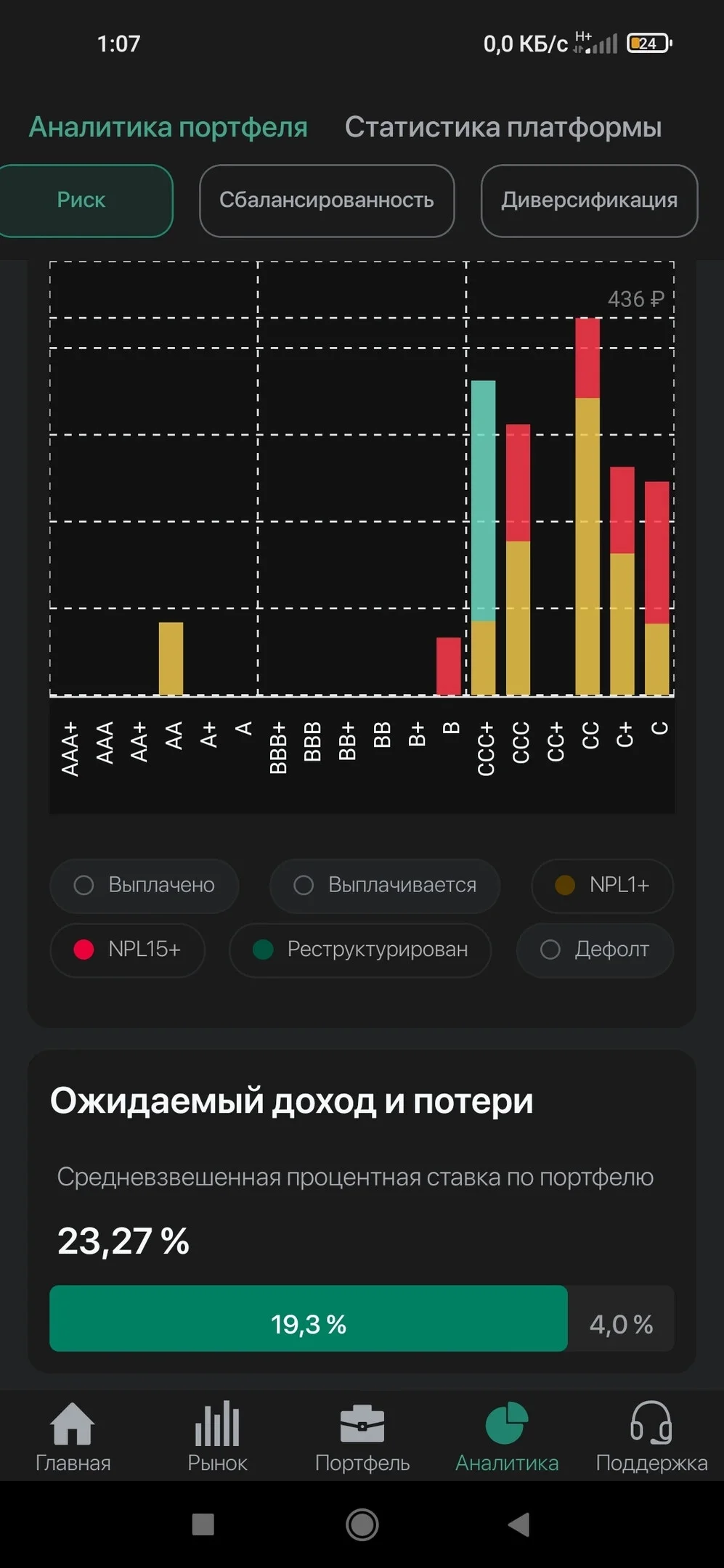Go to the Главная tab

point(73,1437)
